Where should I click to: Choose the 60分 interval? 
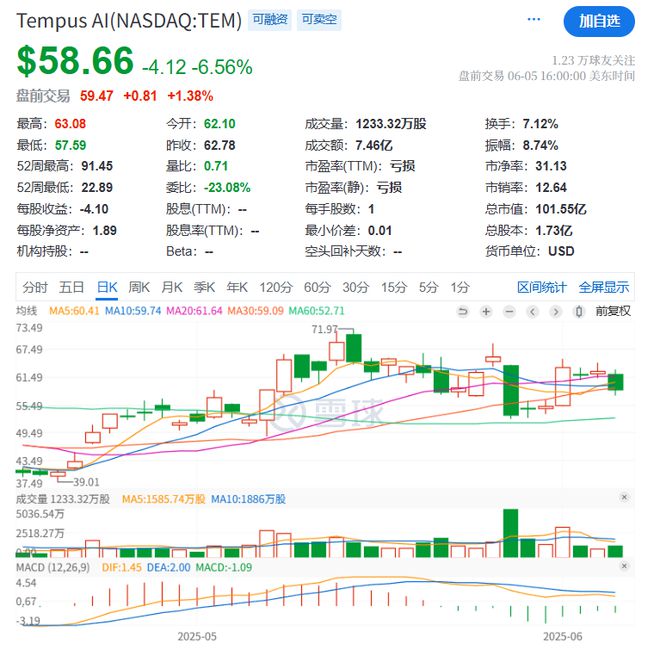click(317, 287)
